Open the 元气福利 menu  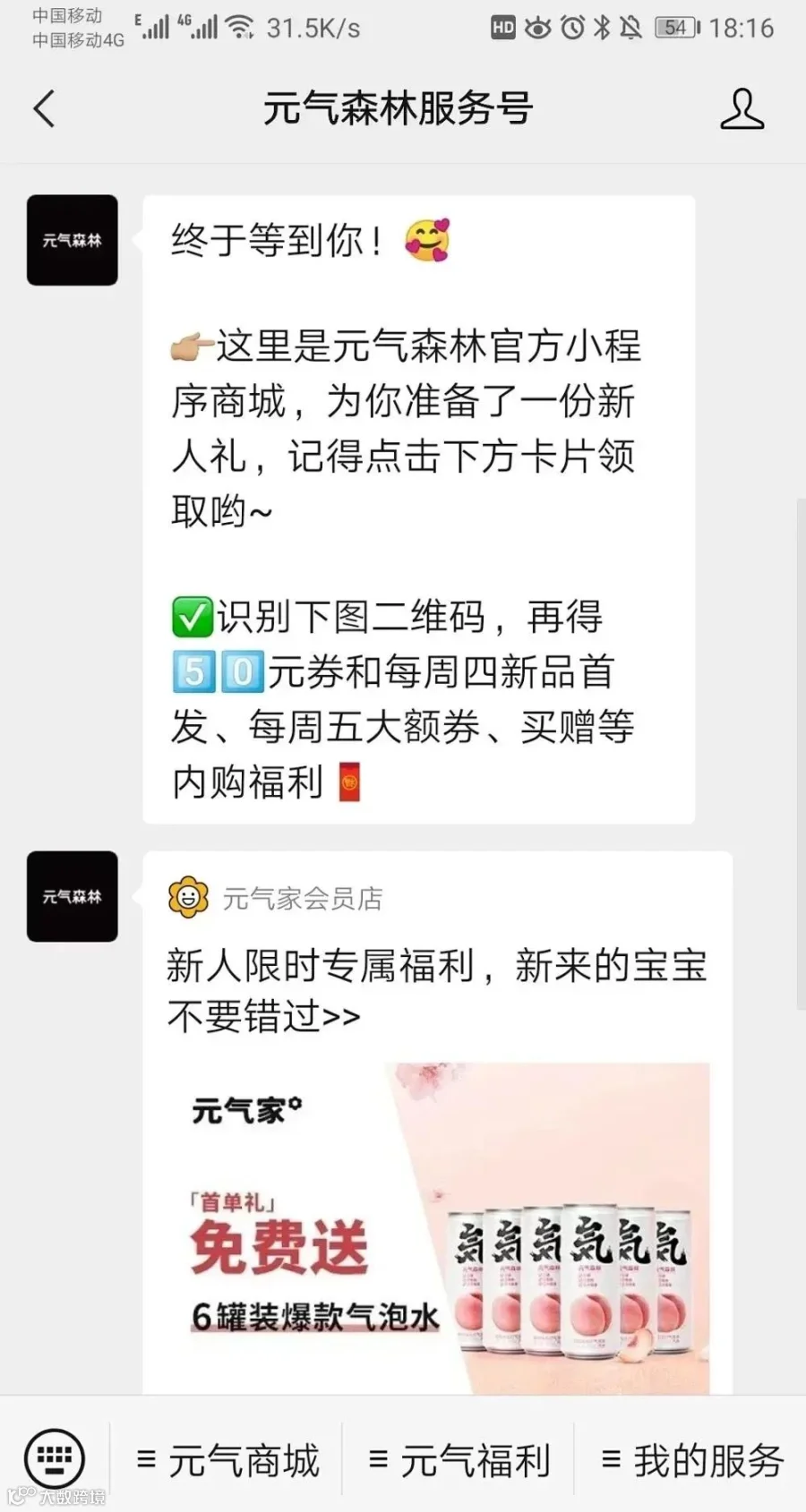pyautogui.click(x=459, y=1461)
